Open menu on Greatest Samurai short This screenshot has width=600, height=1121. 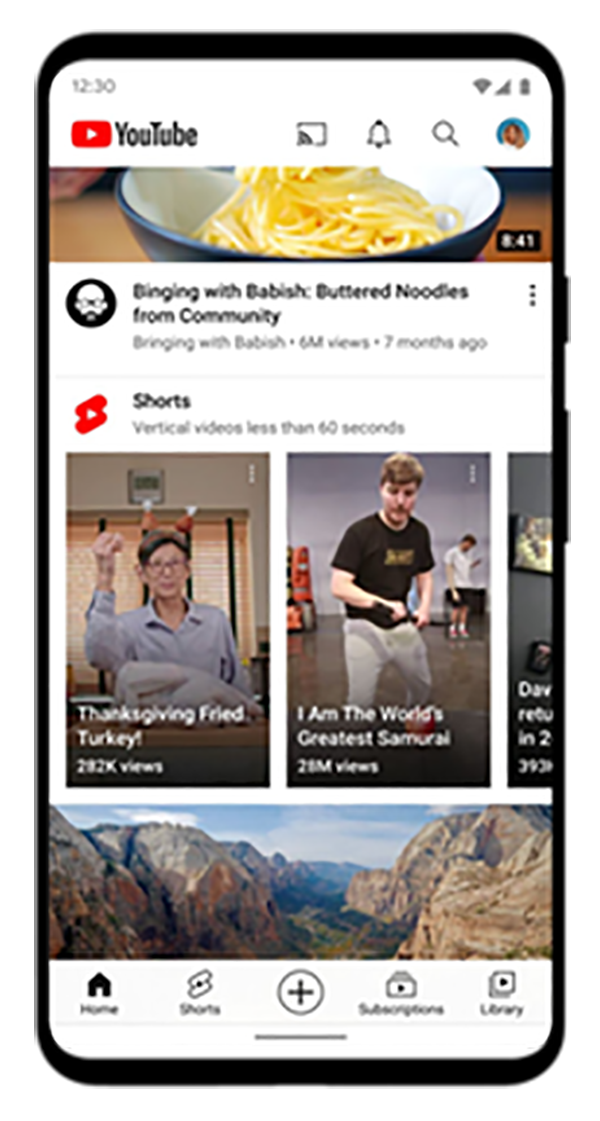[x=473, y=474]
